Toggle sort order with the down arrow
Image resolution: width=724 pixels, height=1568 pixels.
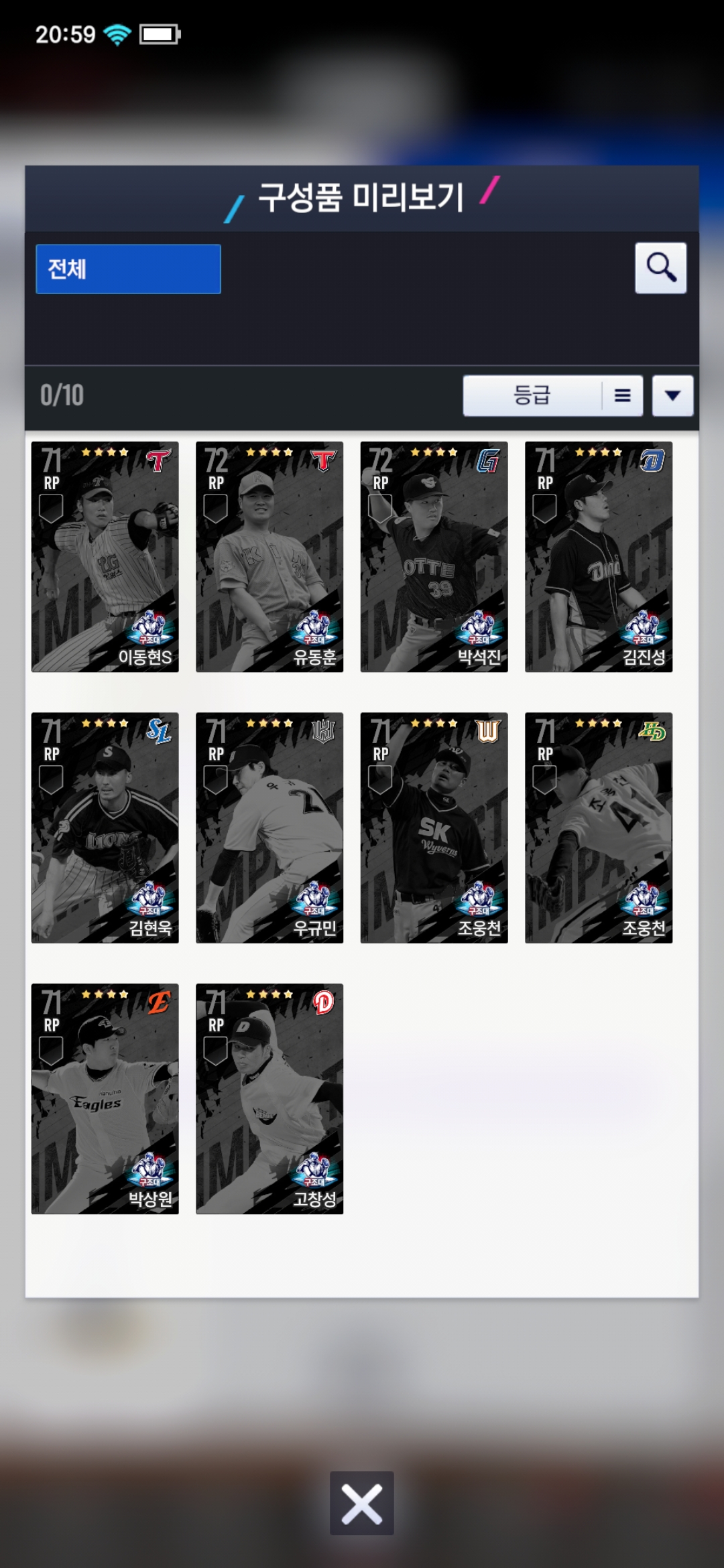tap(672, 395)
